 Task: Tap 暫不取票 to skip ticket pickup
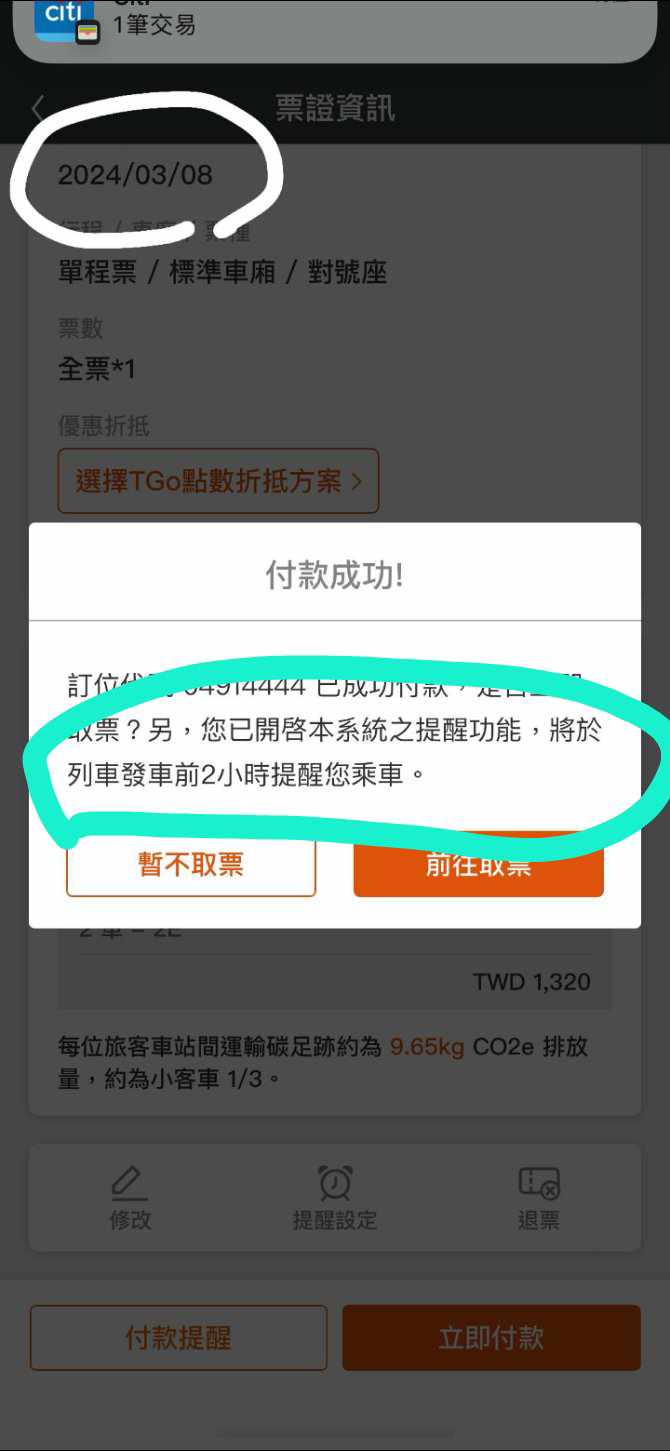tap(191, 864)
